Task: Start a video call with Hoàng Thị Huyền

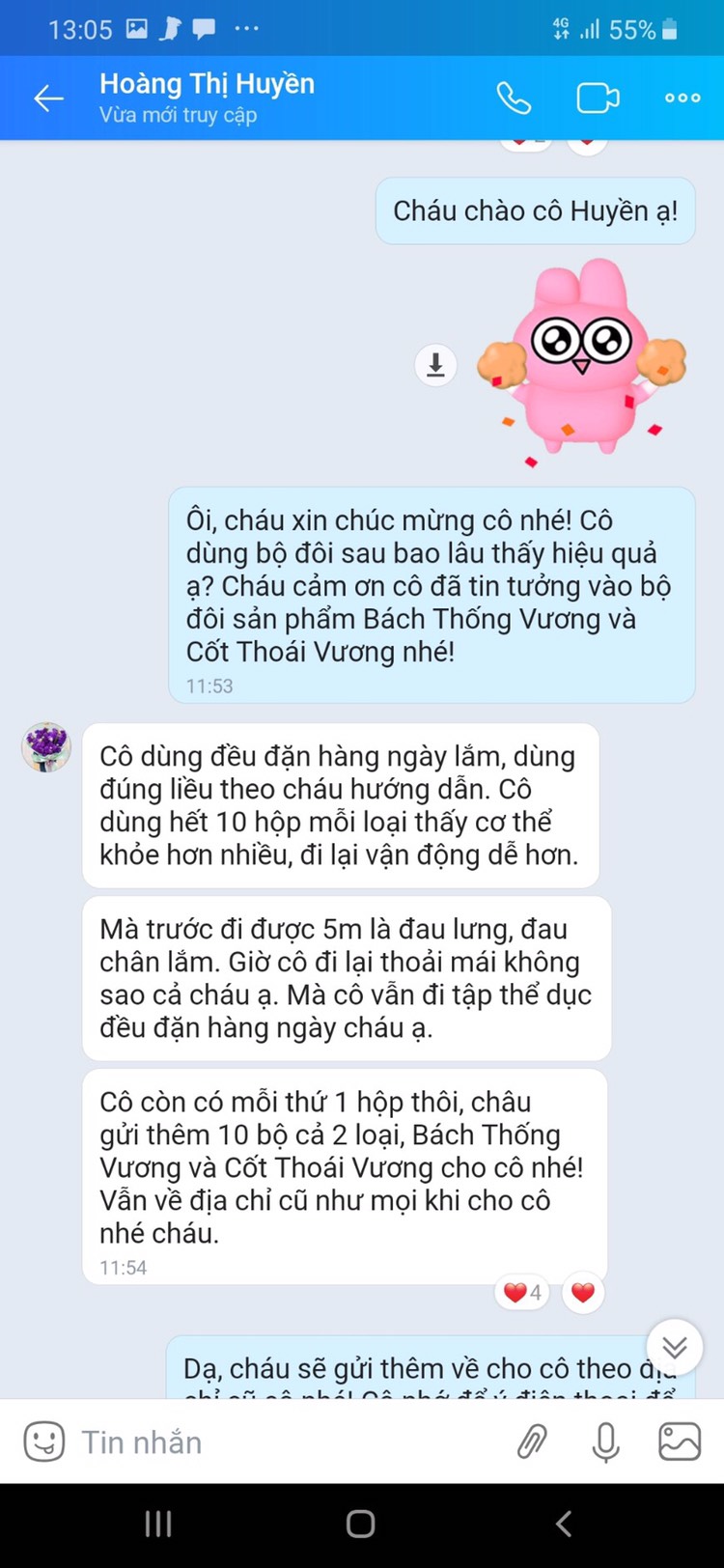Action: 597,98
